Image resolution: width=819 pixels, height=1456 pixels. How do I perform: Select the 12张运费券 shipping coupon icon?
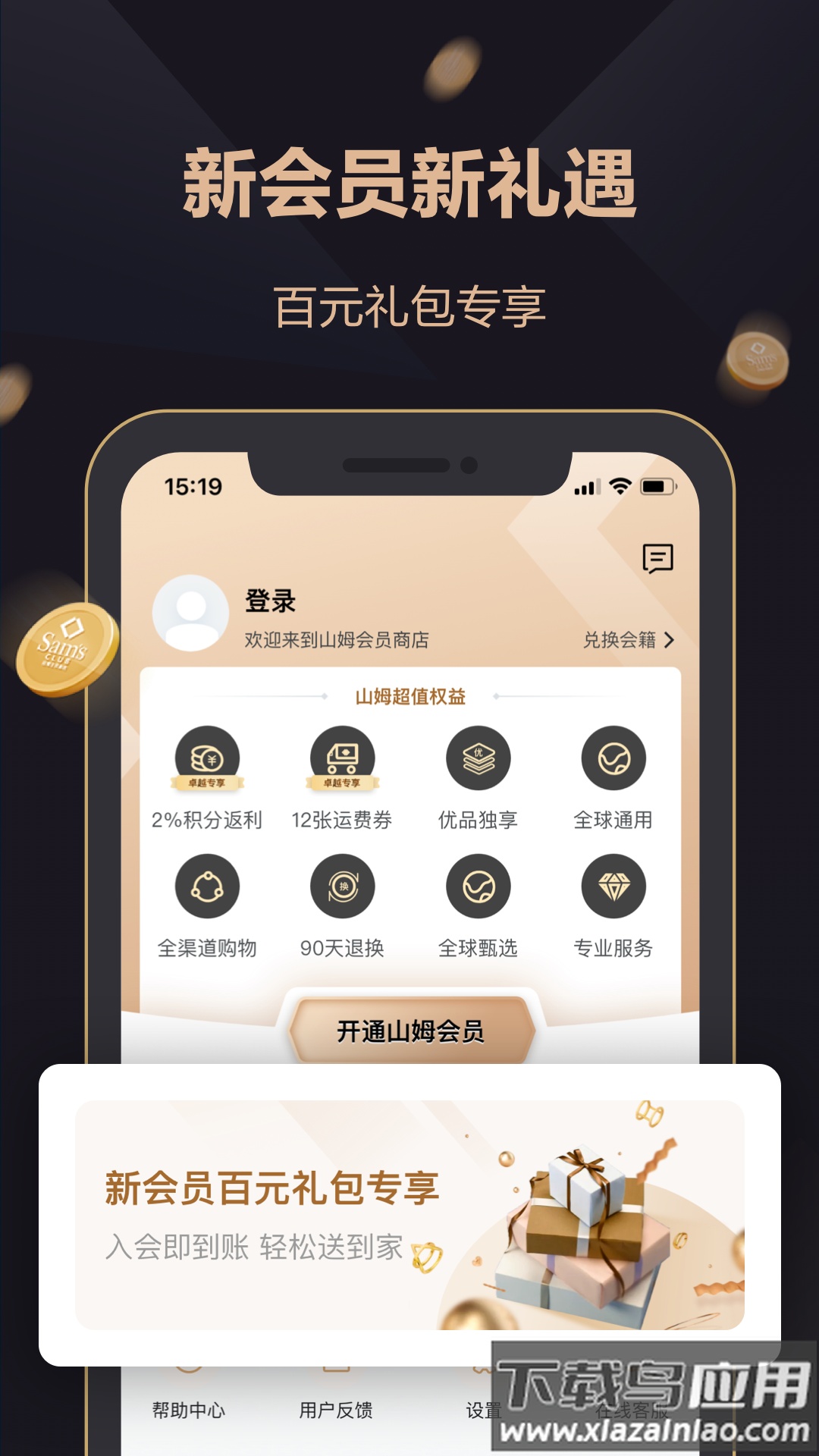point(344,758)
